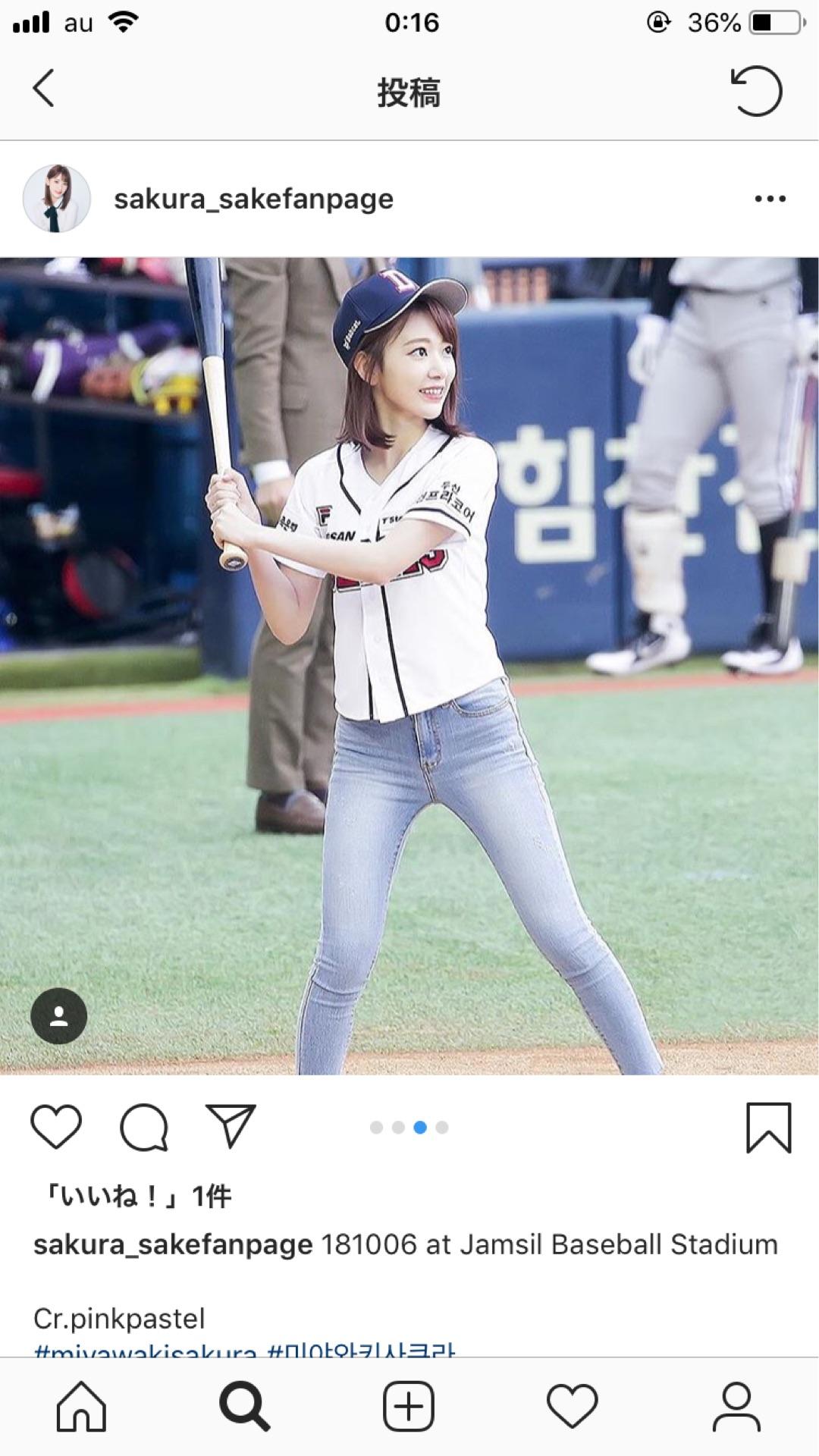The width and height of the screenshot is (819, 1456).
Task: Open the #miyawakisakura hashtag
Action: click(146, 1350)
